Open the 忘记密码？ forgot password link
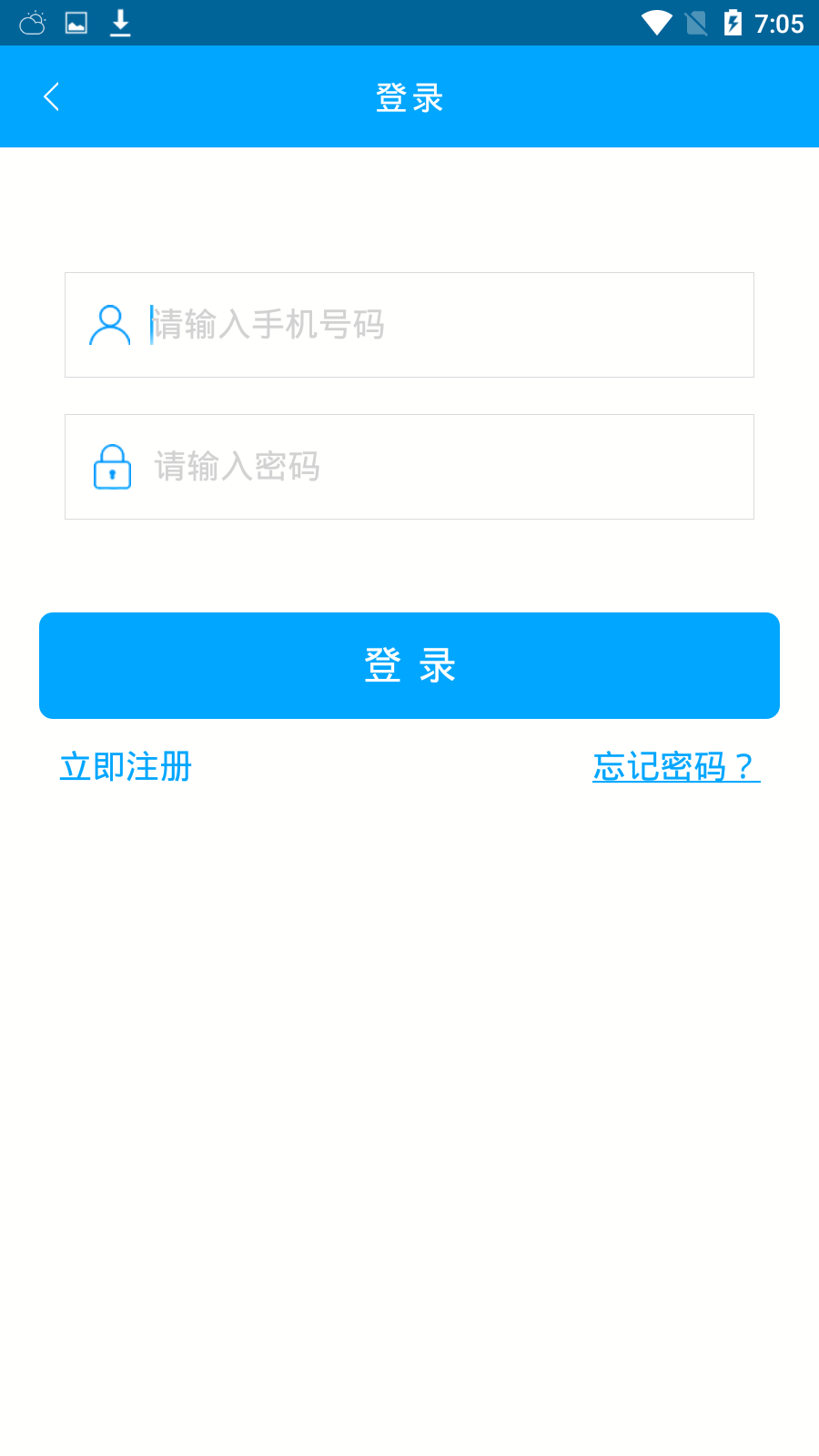The width and height of the screenshot is (819, 1456). click(x=675, y=766)
